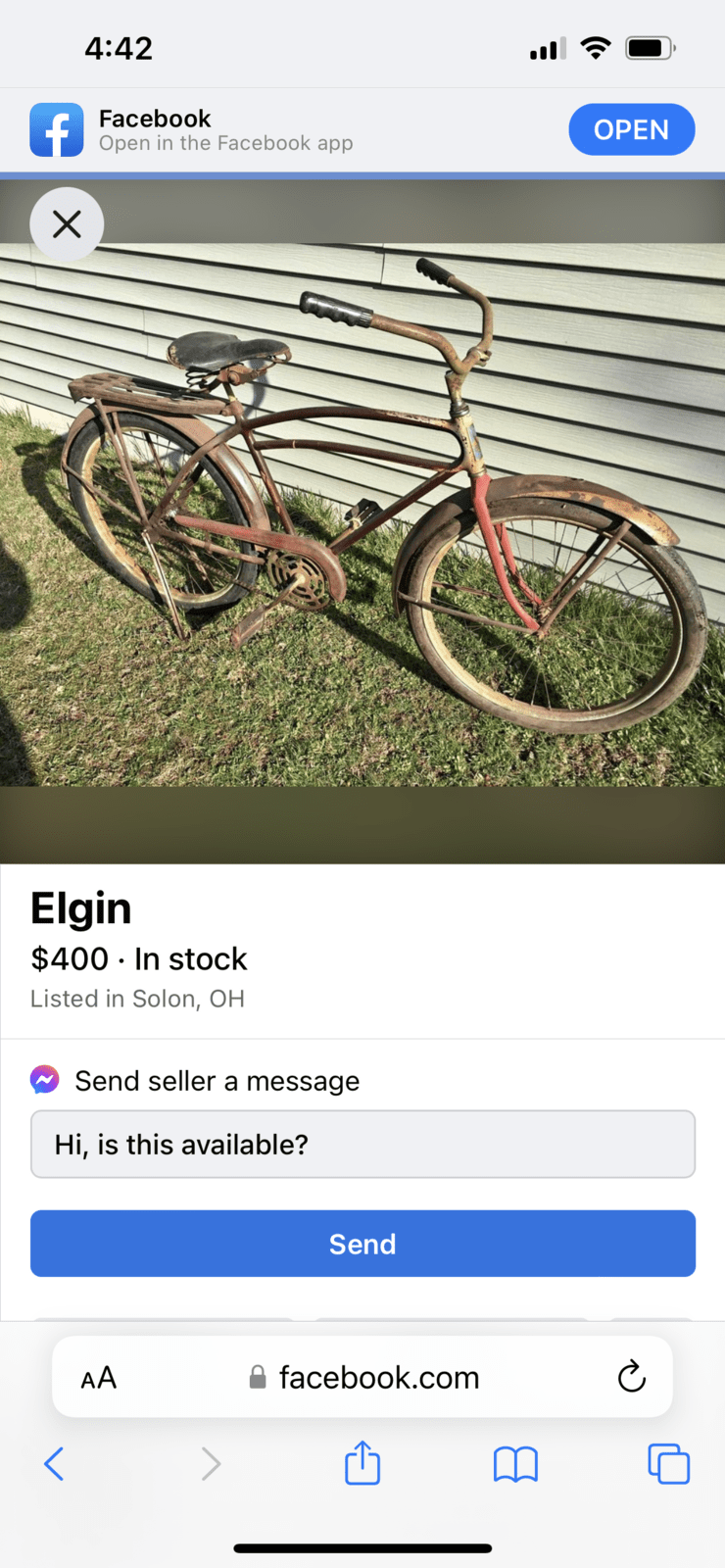
Task: Tap the Messenger icon beside "Send seller a message"
Action: [46, 1080]
